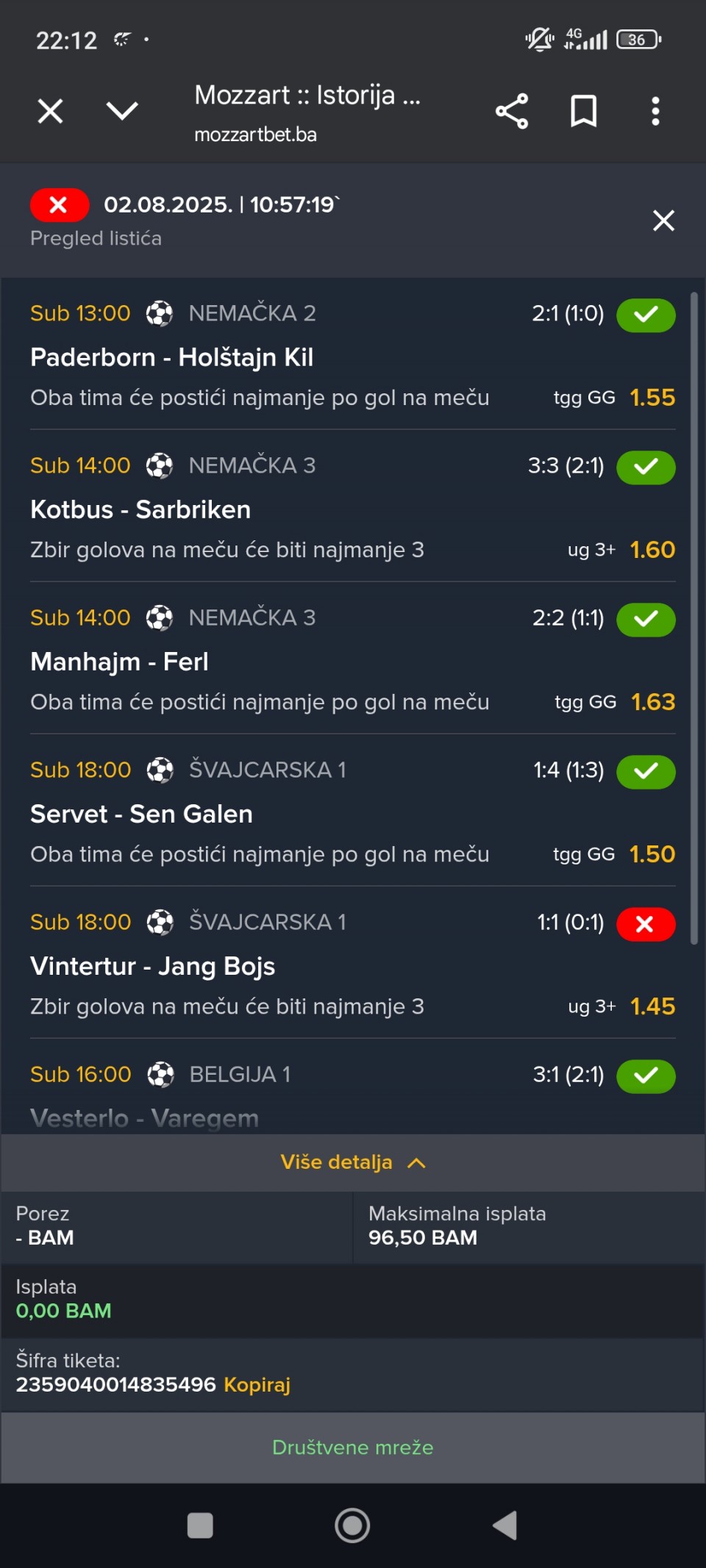Share this Mozzart page
The width and height of the screenshot is (706, 1568).
tap(512, 111)
